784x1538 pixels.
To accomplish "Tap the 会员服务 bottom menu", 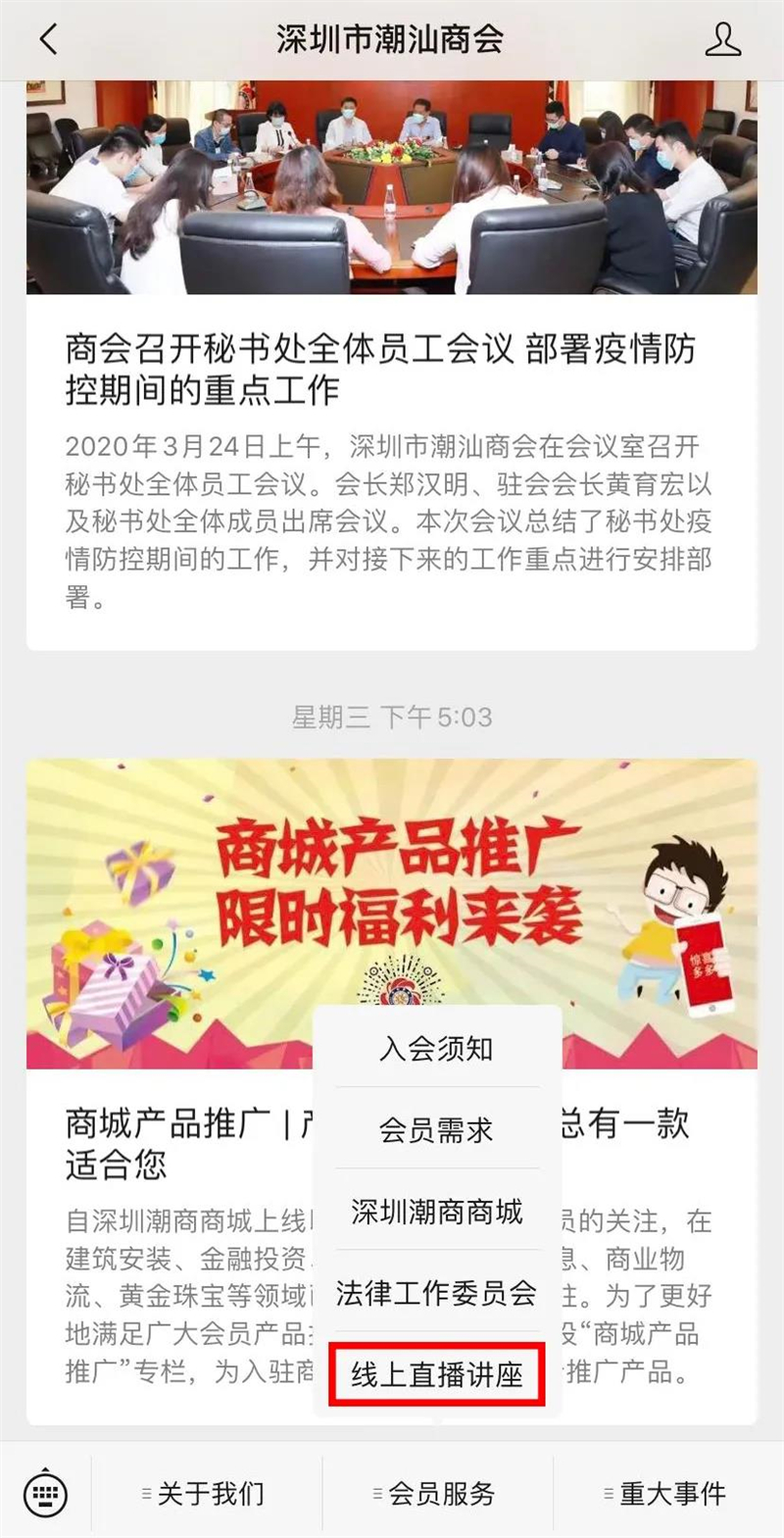I will (x=438, y=1494).
